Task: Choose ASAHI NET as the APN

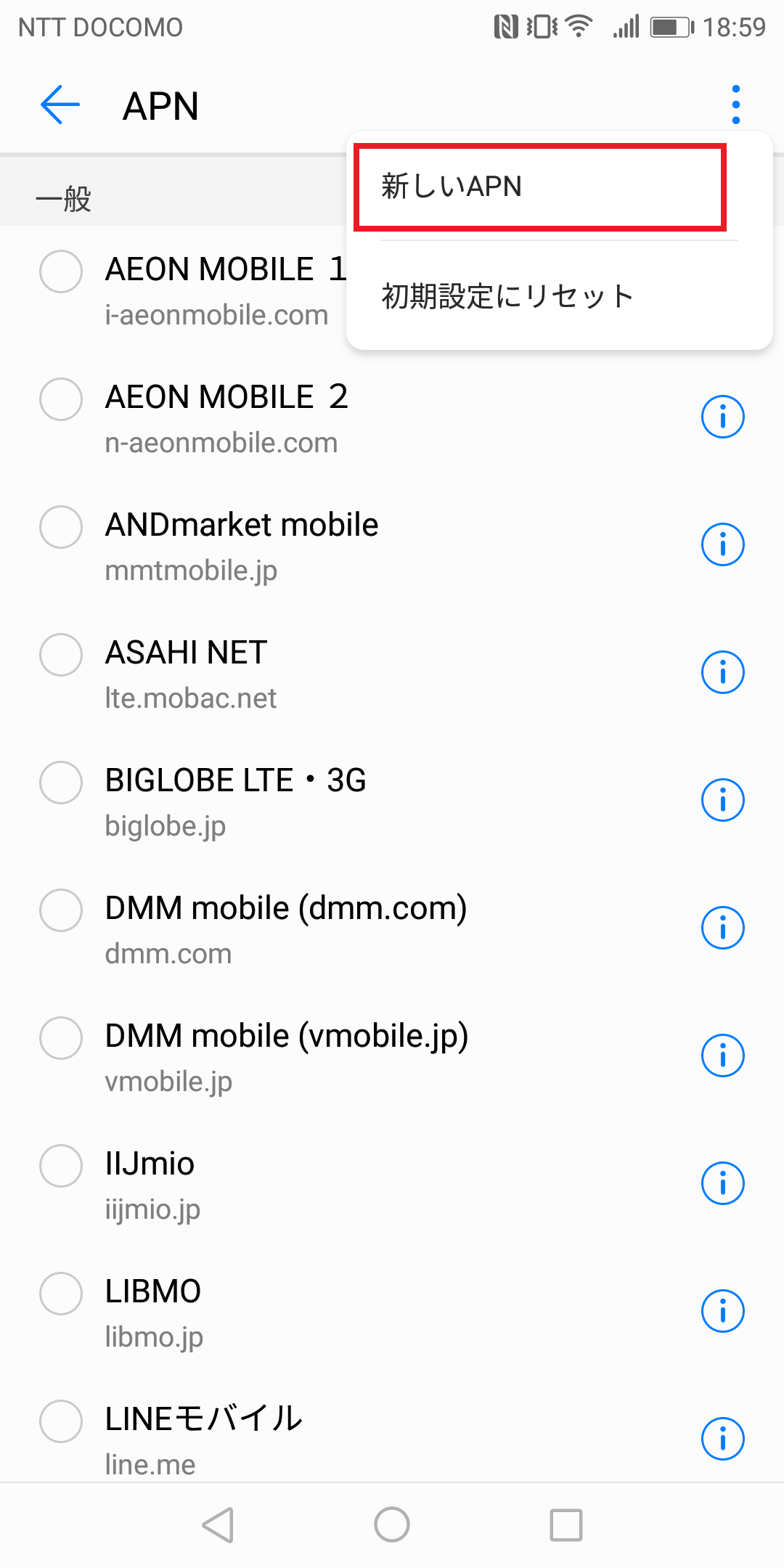Action: click(61, 655)
